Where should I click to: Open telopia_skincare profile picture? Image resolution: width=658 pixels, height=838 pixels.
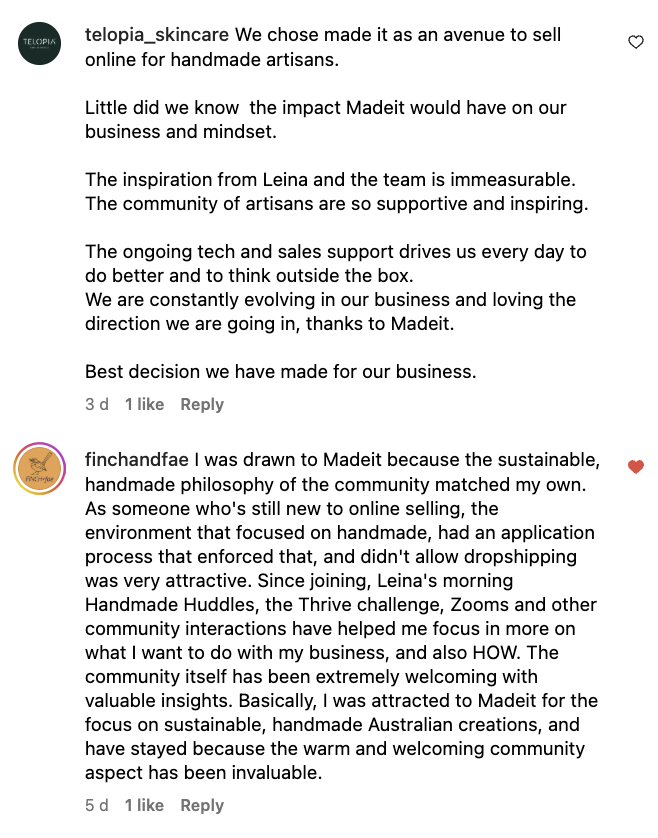[x=40, y=43]
